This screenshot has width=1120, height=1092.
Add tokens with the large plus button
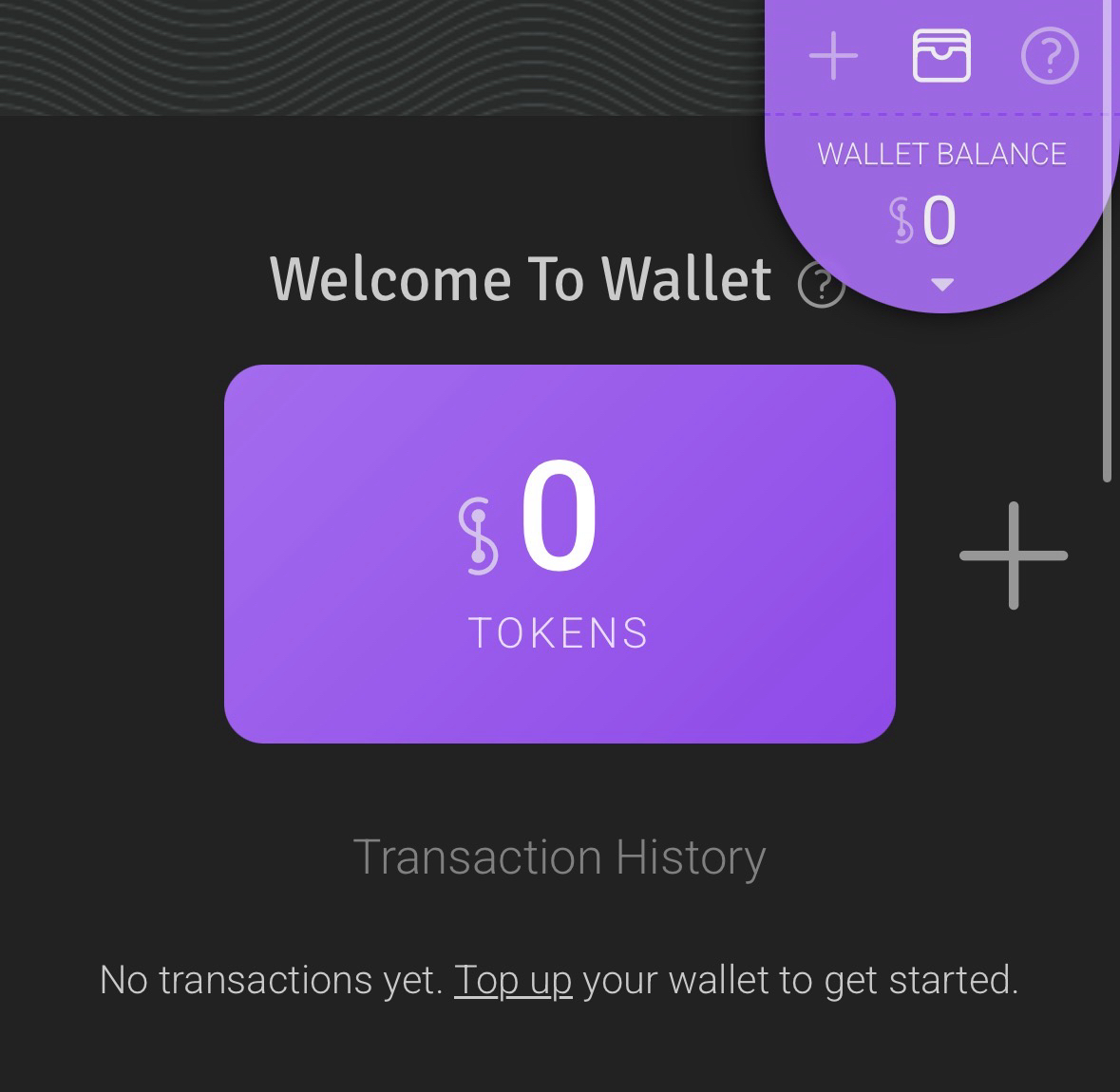coord(1014,555)
